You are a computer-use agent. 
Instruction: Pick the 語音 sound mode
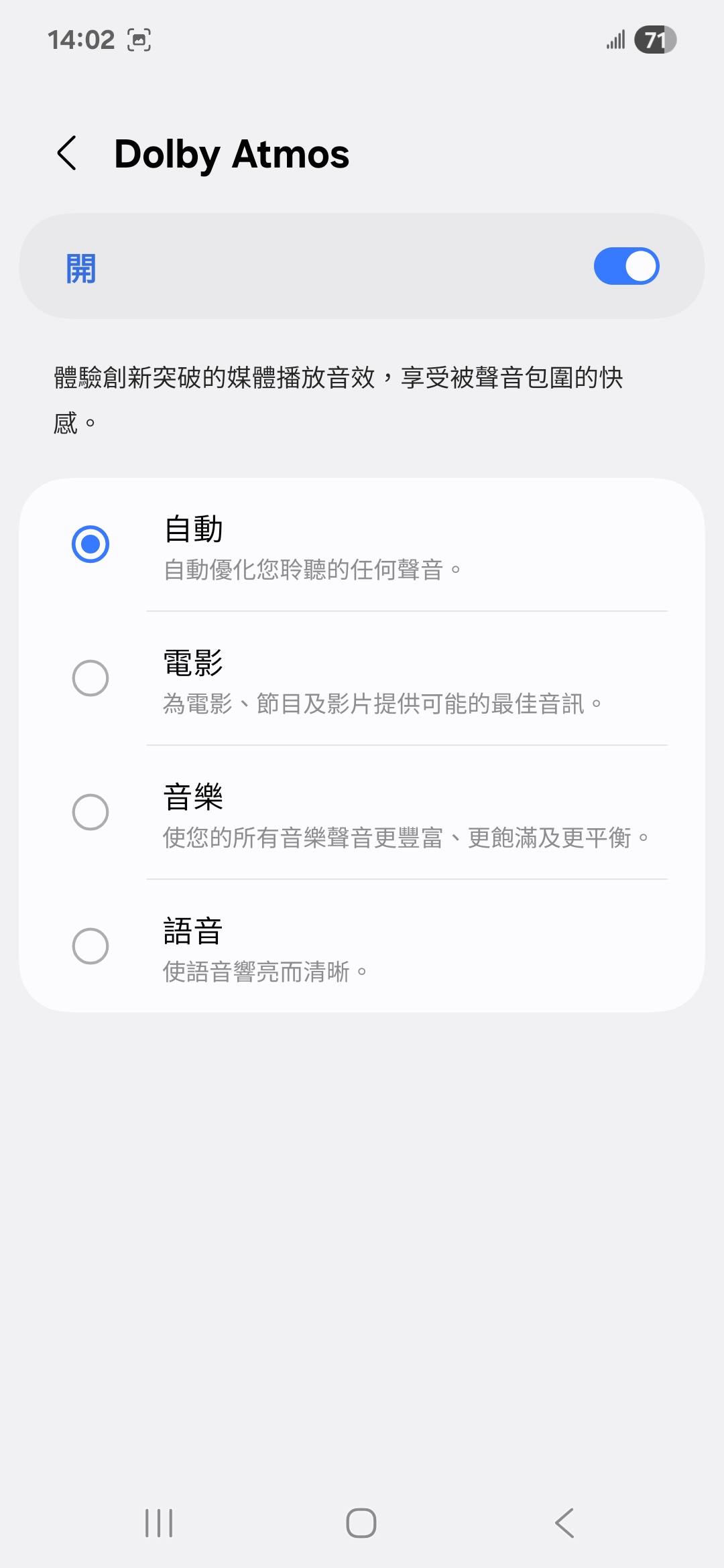[90, 946]
